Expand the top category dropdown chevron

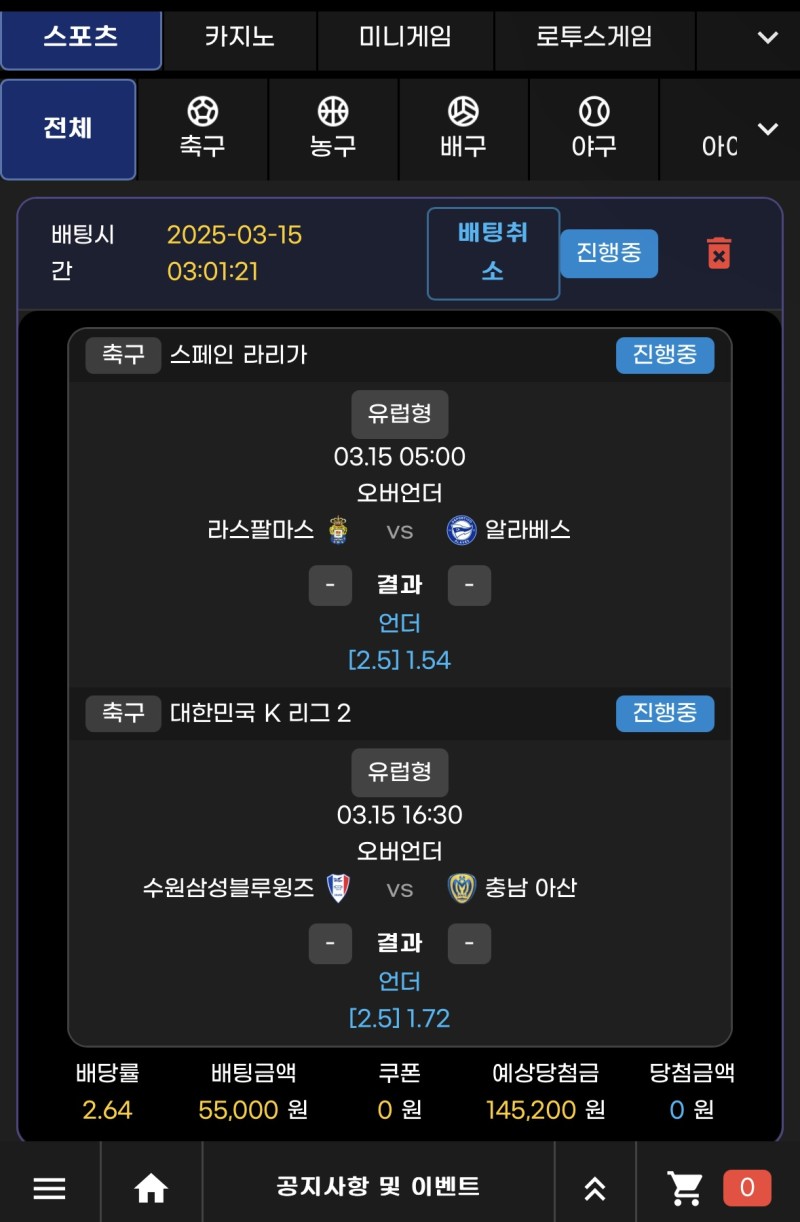click(767, 38)
